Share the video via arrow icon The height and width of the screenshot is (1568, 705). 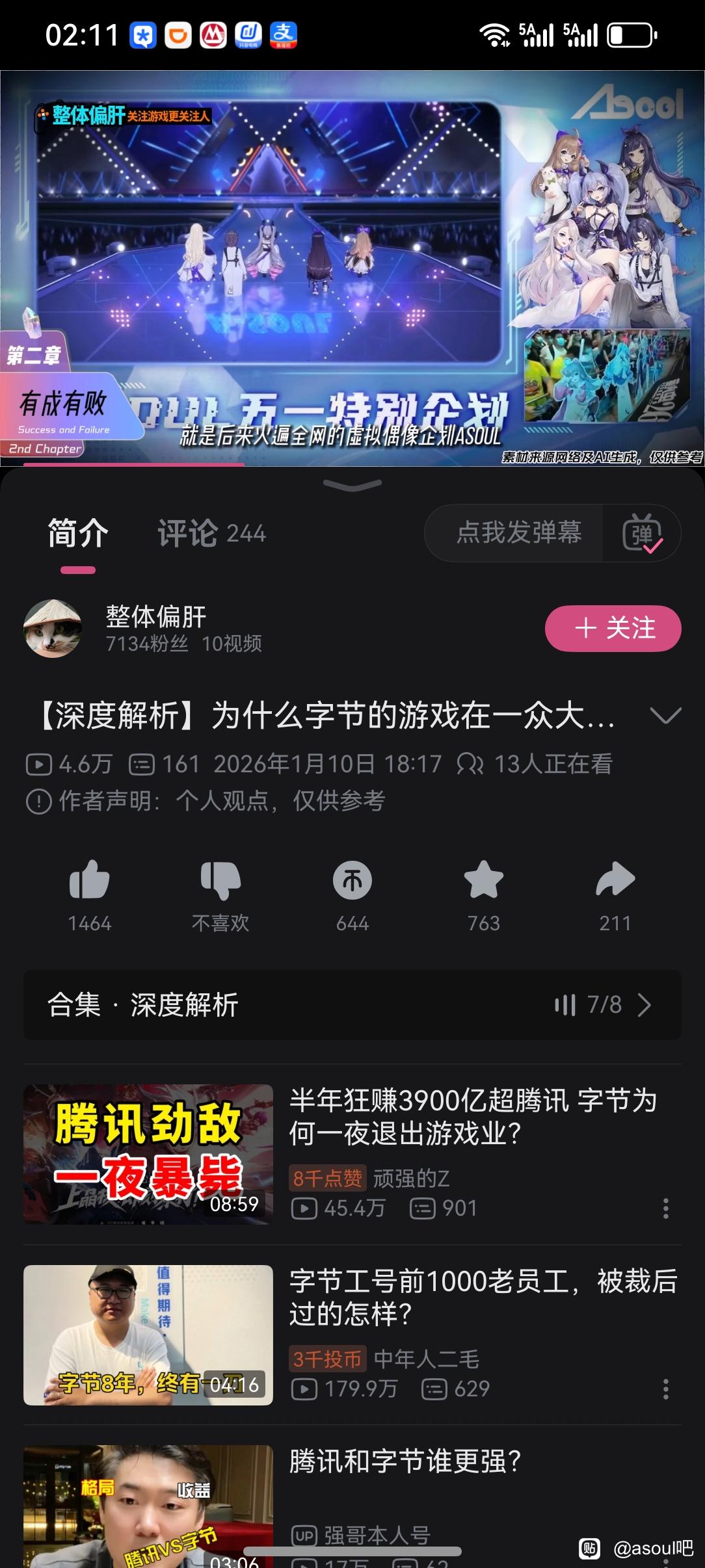(615, 881)
